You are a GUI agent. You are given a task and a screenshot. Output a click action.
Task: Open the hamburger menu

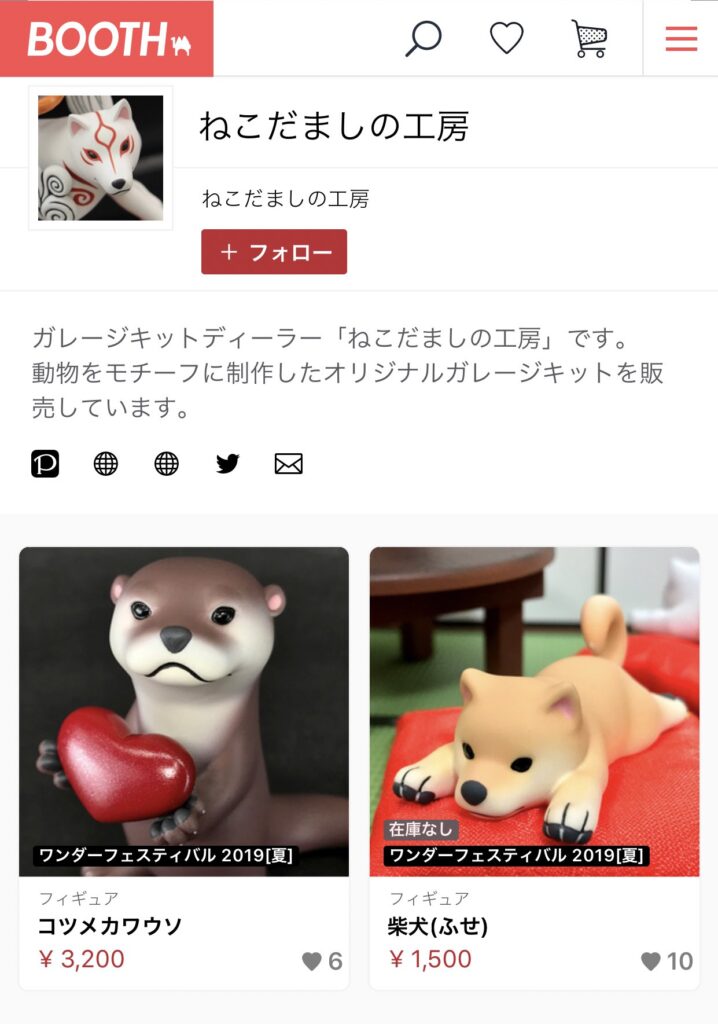coord(681,38)
